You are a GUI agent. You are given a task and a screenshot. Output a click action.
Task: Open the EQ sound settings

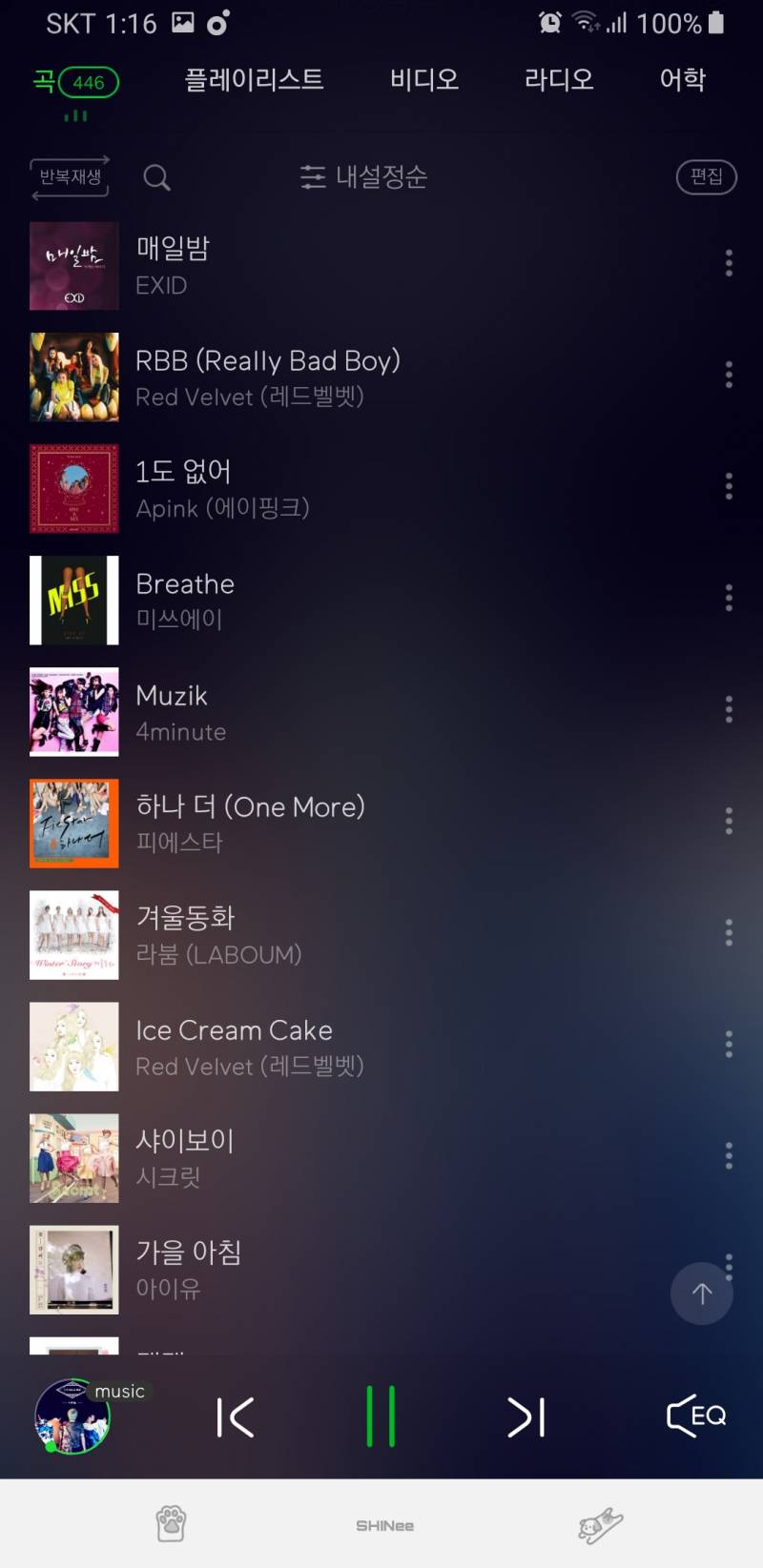pyautogui.click(x=696, y=1416)
